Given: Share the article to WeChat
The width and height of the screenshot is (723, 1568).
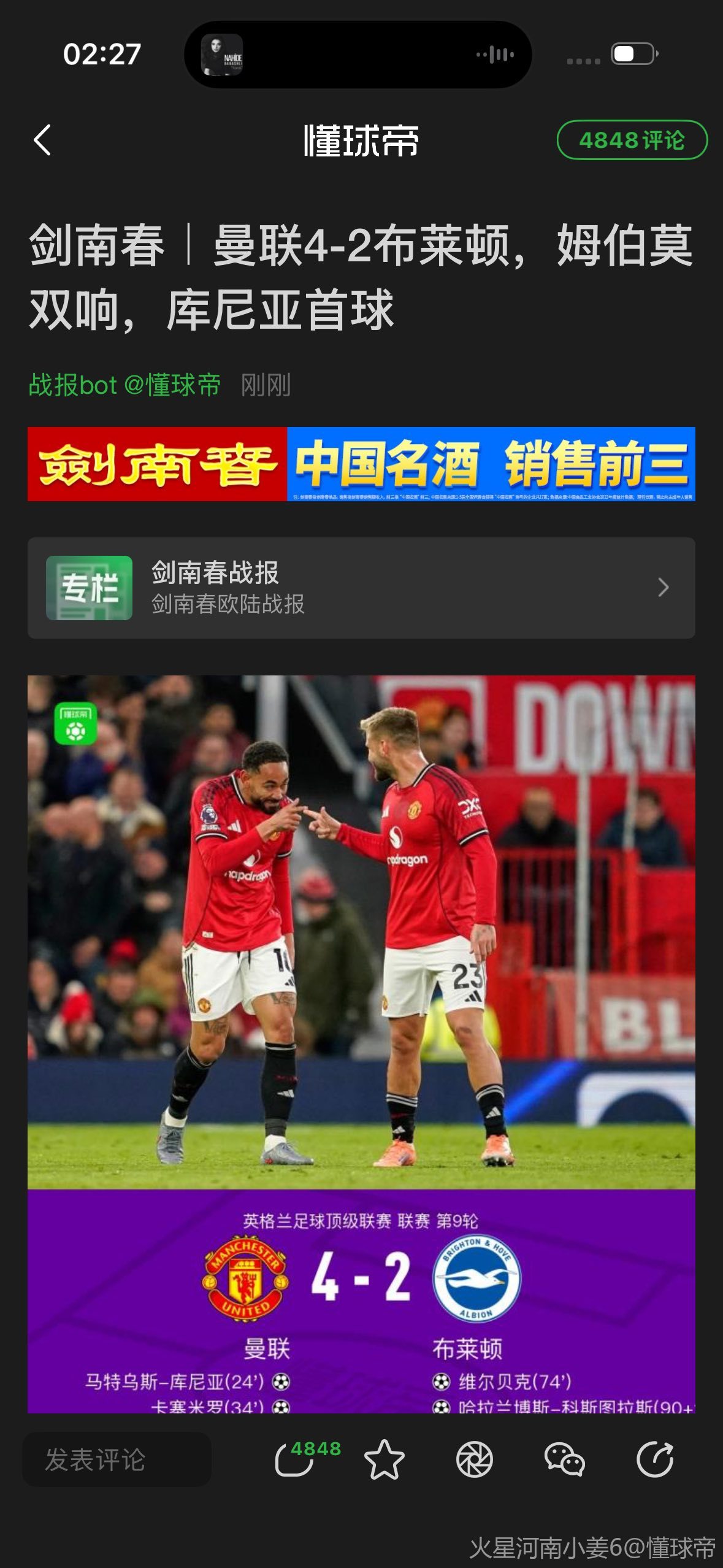Looking at the screenshot, I should pyautogui.click(x=564, y=1459).
